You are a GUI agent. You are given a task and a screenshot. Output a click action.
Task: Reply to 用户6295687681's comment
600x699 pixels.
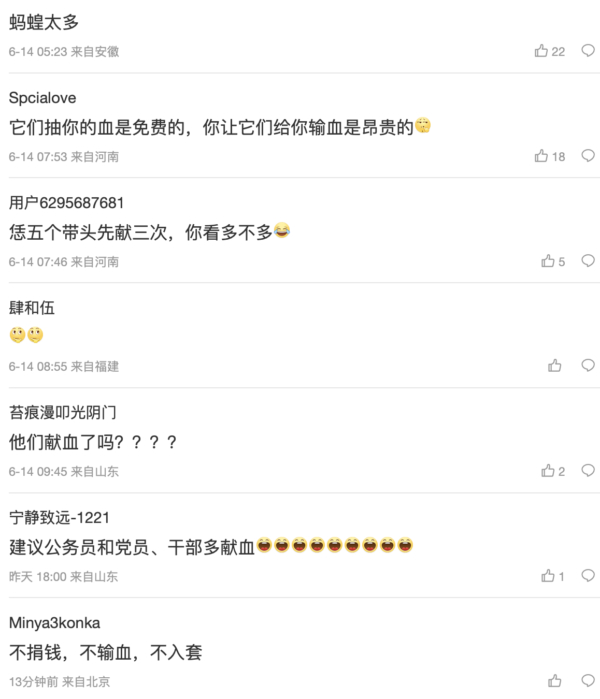point(588,261)
